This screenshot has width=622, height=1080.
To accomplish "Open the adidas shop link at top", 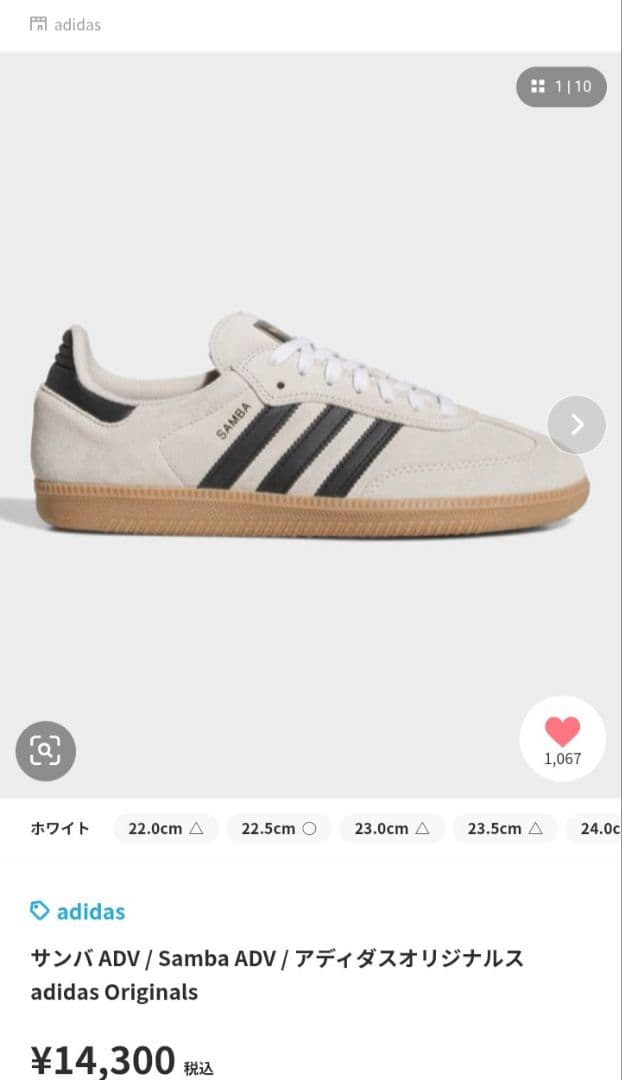I will (x=66, y=24).
